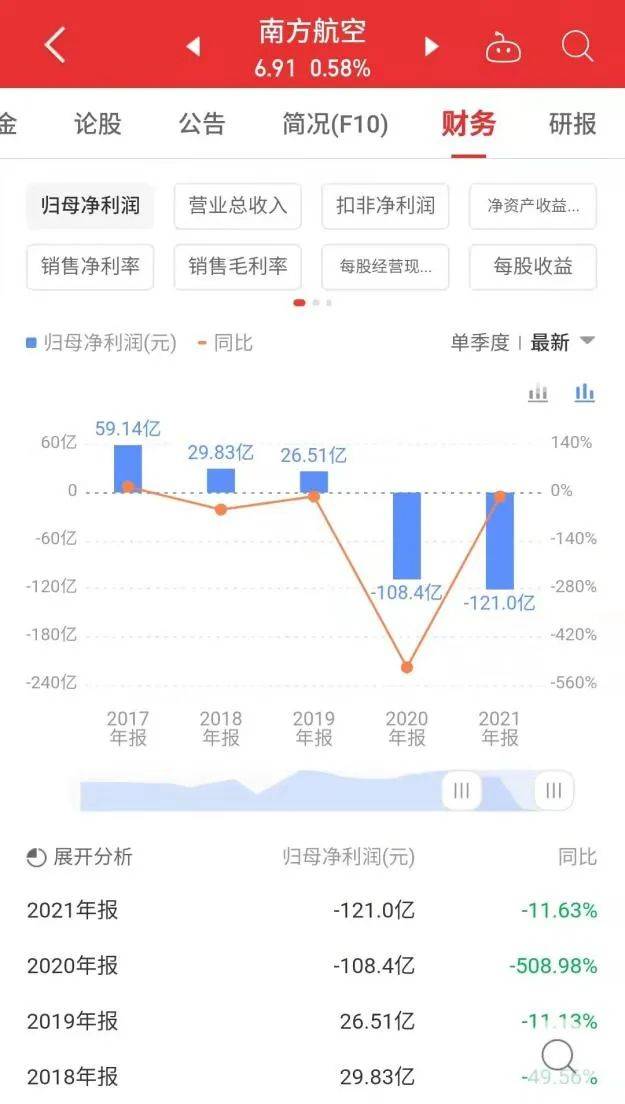Expand 展开分析 section

80,857
